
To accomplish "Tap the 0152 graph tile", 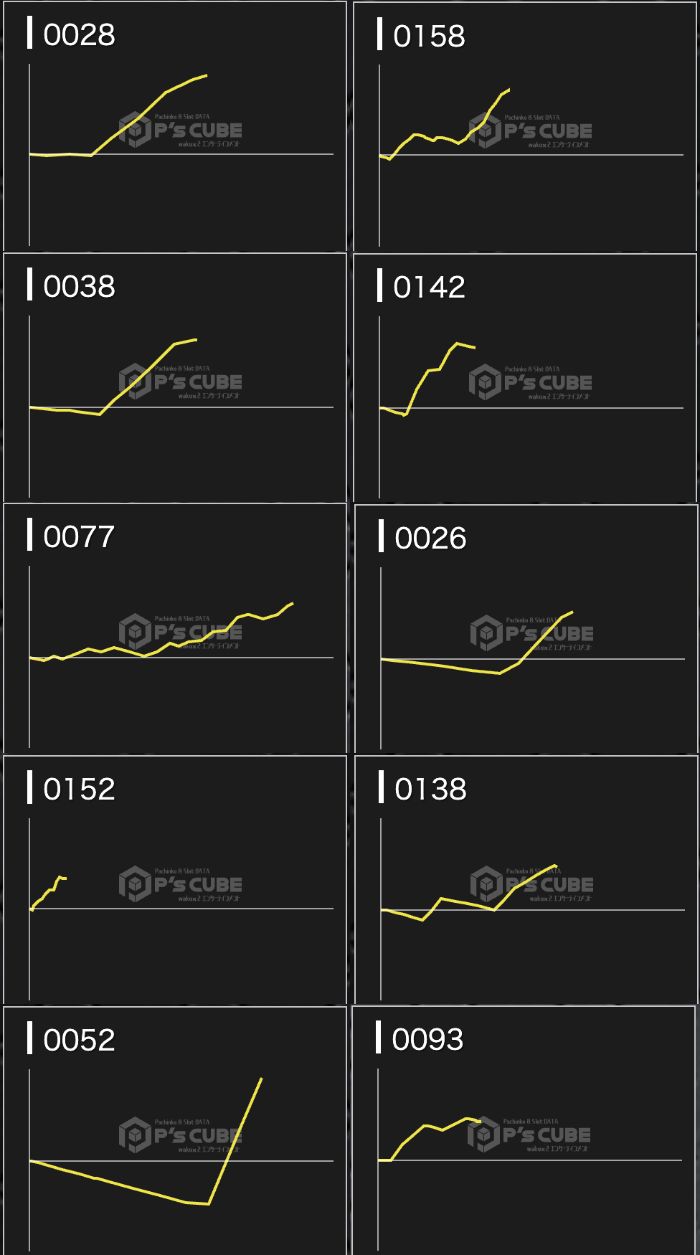I will tap(175, 879).
